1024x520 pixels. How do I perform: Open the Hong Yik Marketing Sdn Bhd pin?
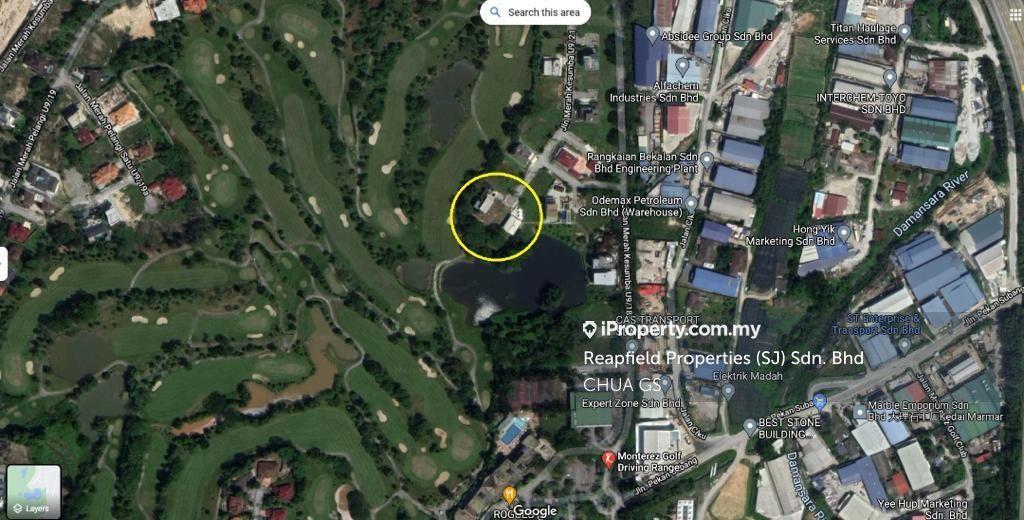coord(843,233)
